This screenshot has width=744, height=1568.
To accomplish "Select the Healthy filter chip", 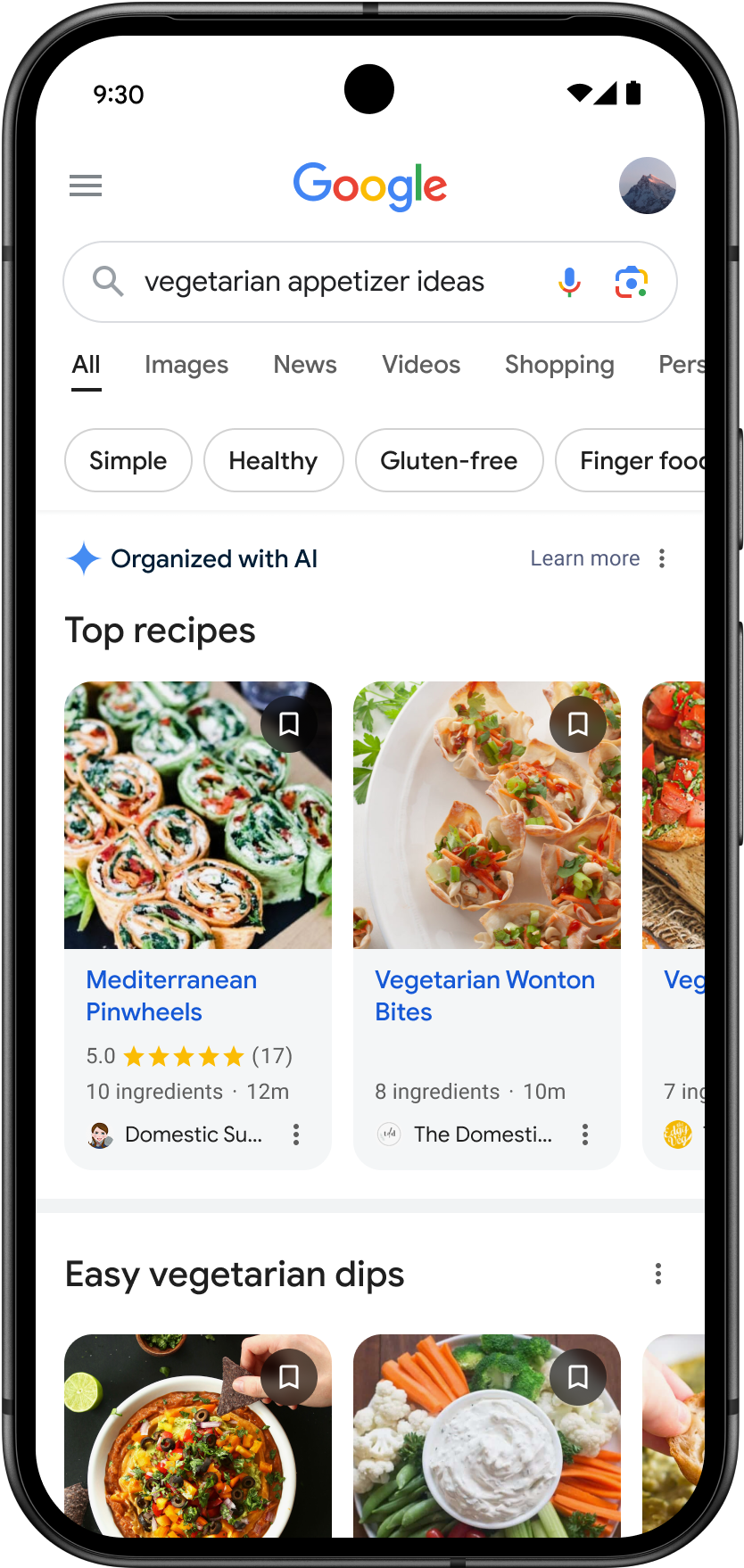I will (273, 460).
